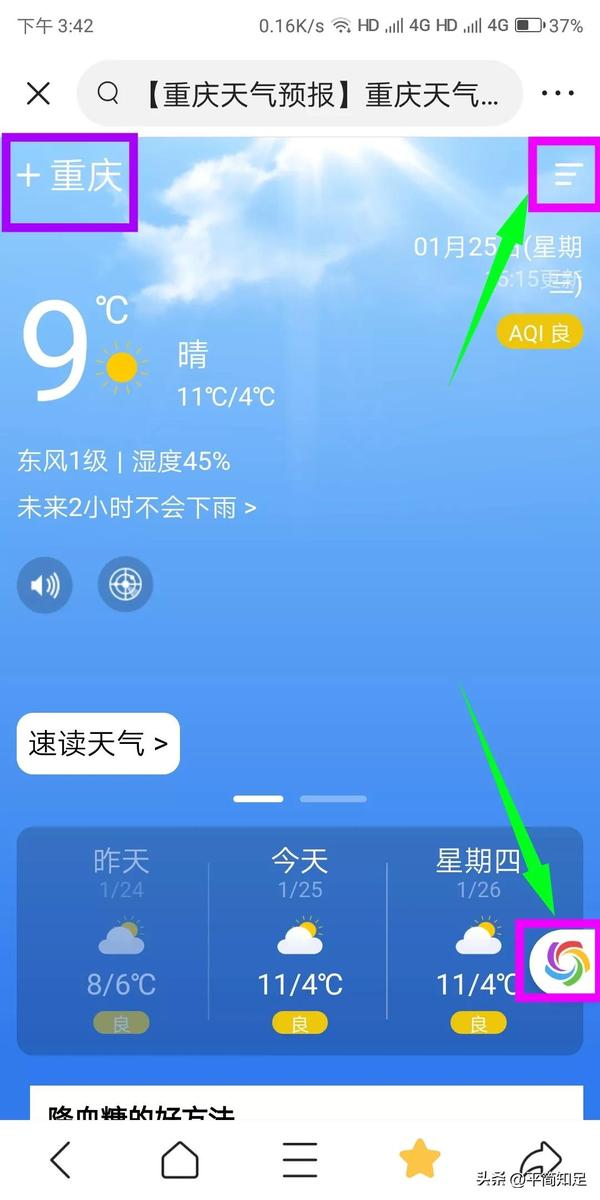Open the weather page menu icon
This screenshot has height=1200, width=600.
[566, 176]
